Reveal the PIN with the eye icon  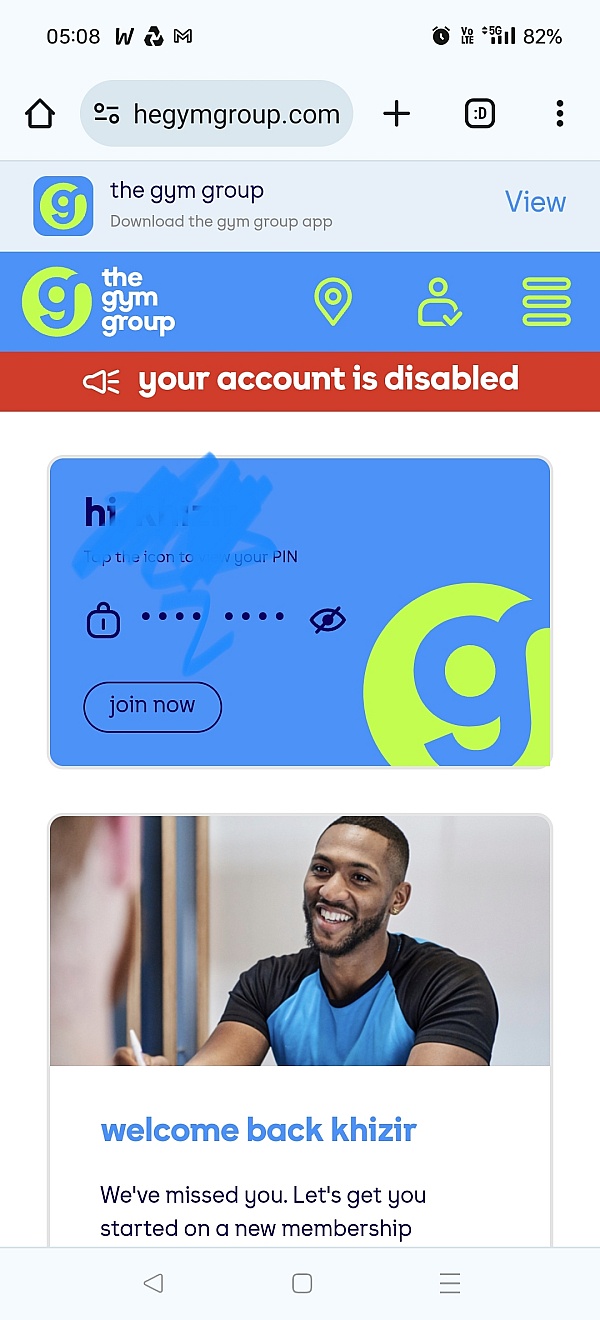pos(328,620)
